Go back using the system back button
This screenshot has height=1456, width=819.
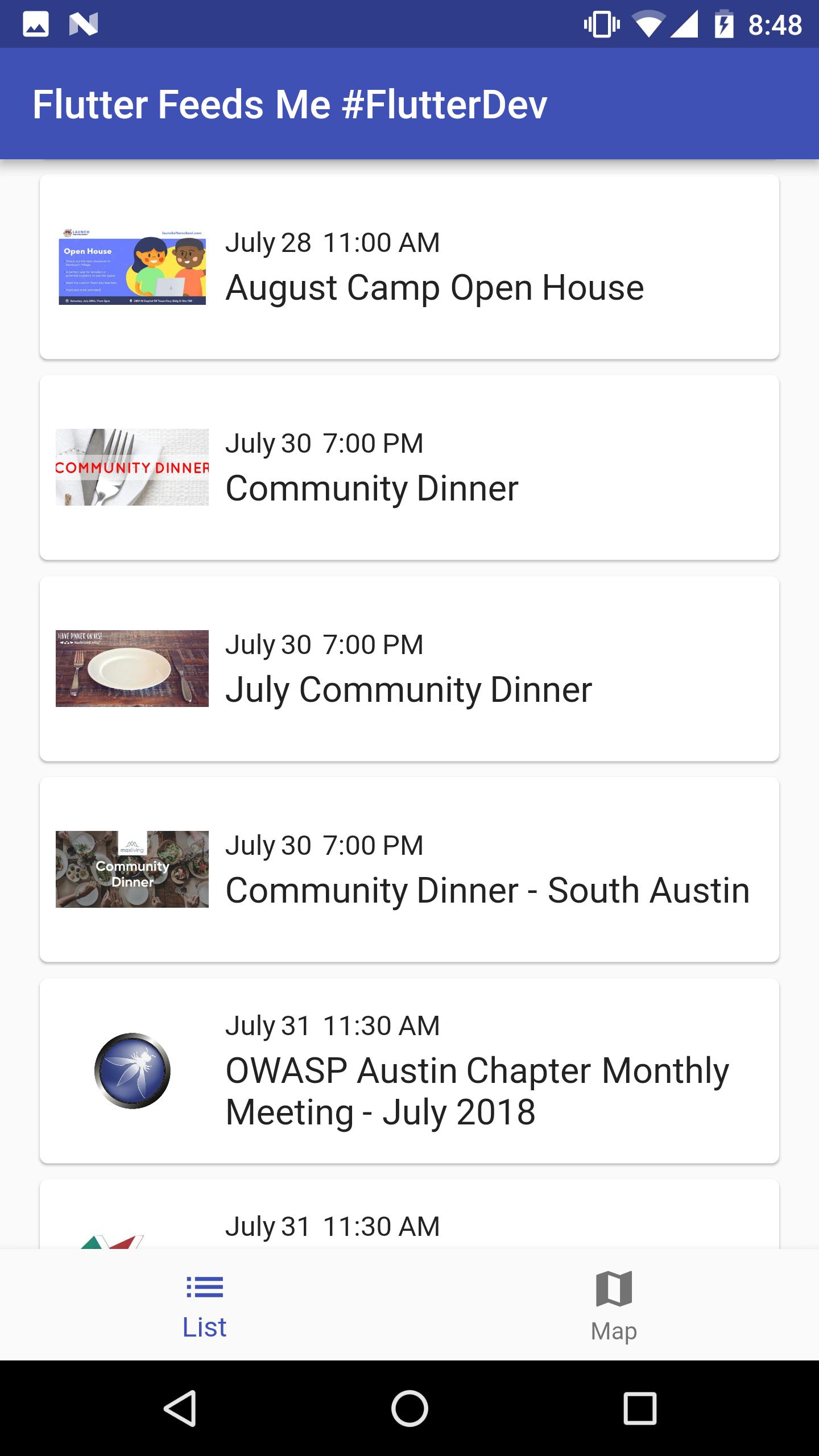[180, 1408]
